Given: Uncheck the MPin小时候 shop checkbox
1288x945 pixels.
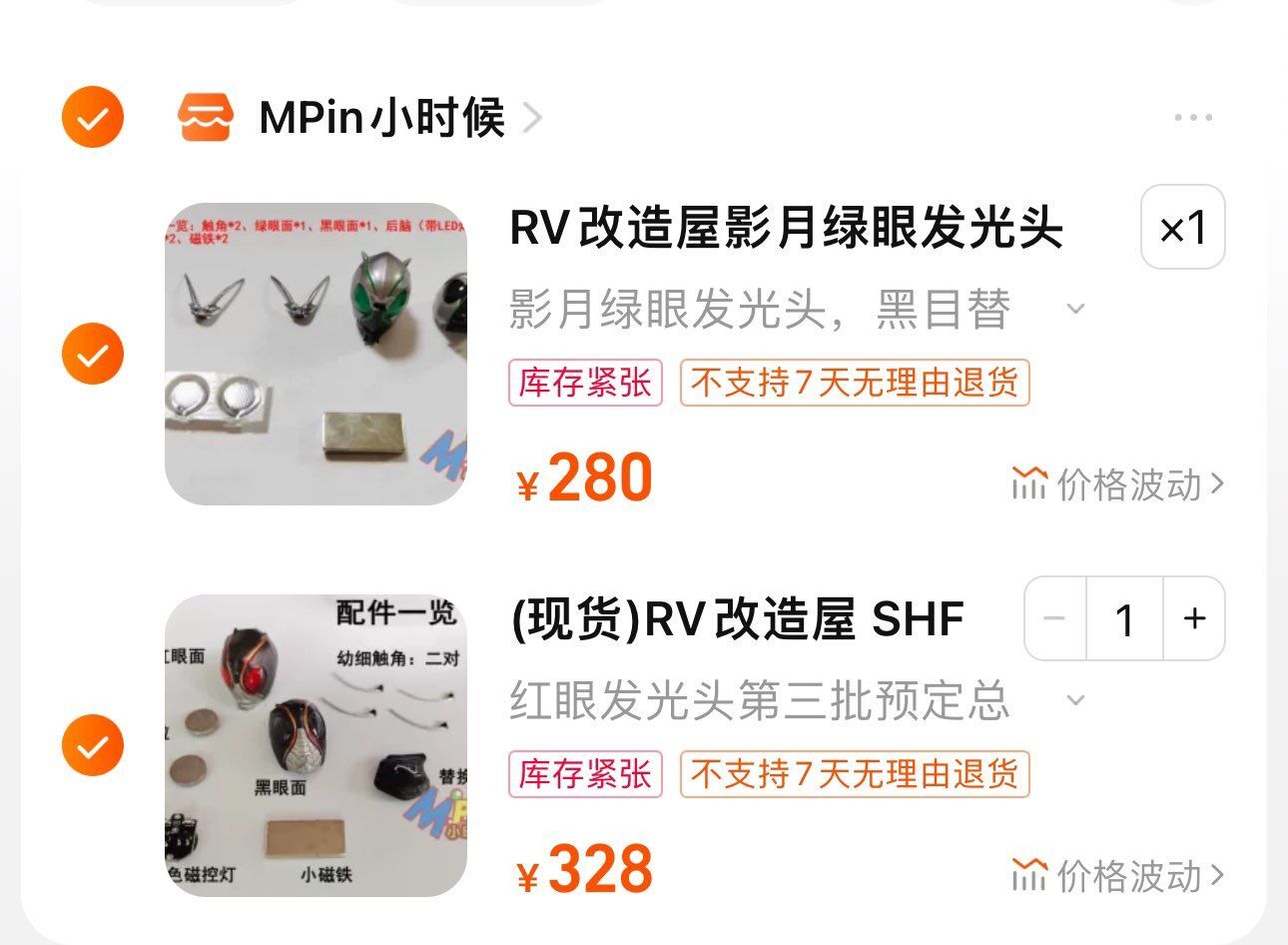Looking at the screenshot, I should pos(93,118).
